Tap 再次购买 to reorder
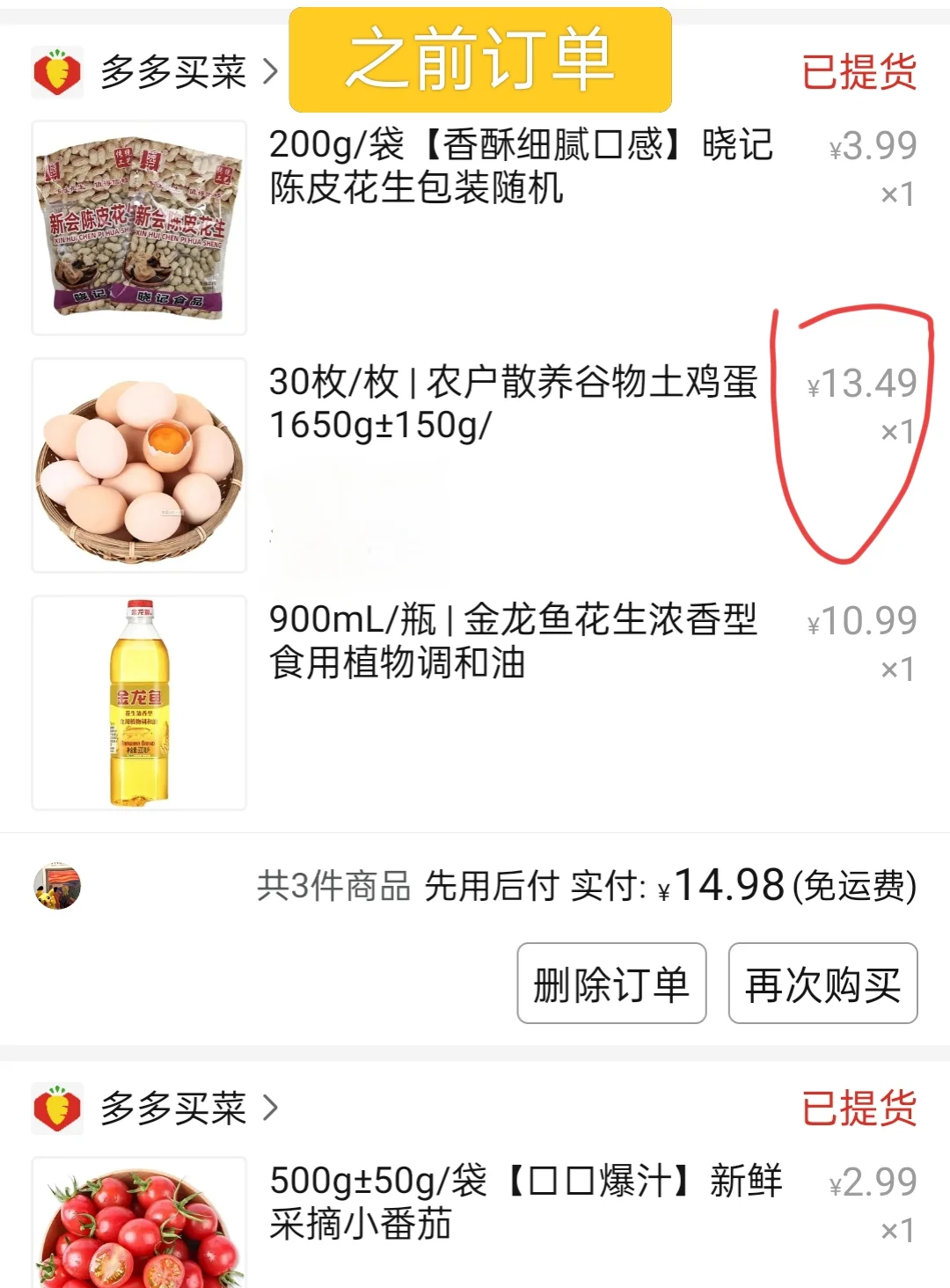Image resolution: width=950 pixels, height=1288 pixels. [822, 984]
